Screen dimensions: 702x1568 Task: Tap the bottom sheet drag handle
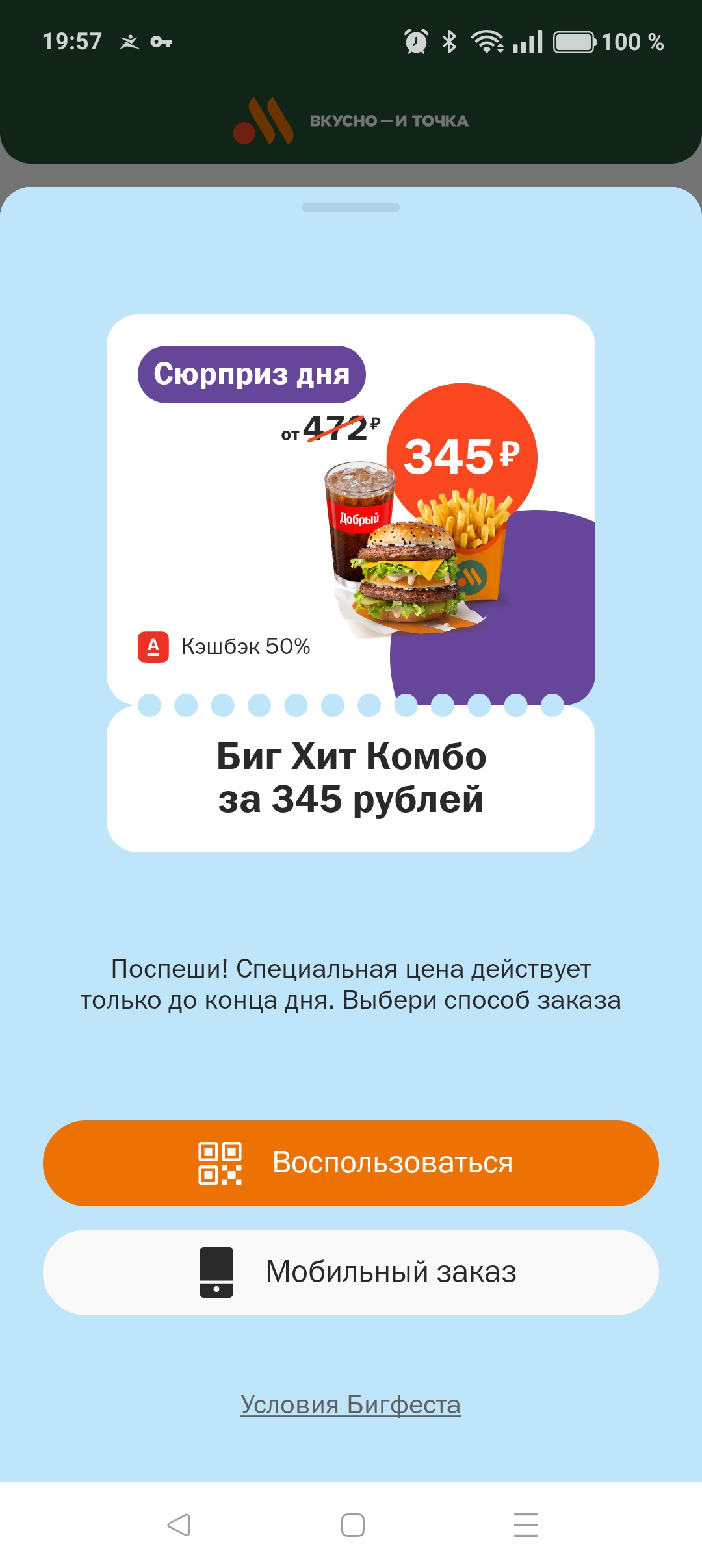351,208
